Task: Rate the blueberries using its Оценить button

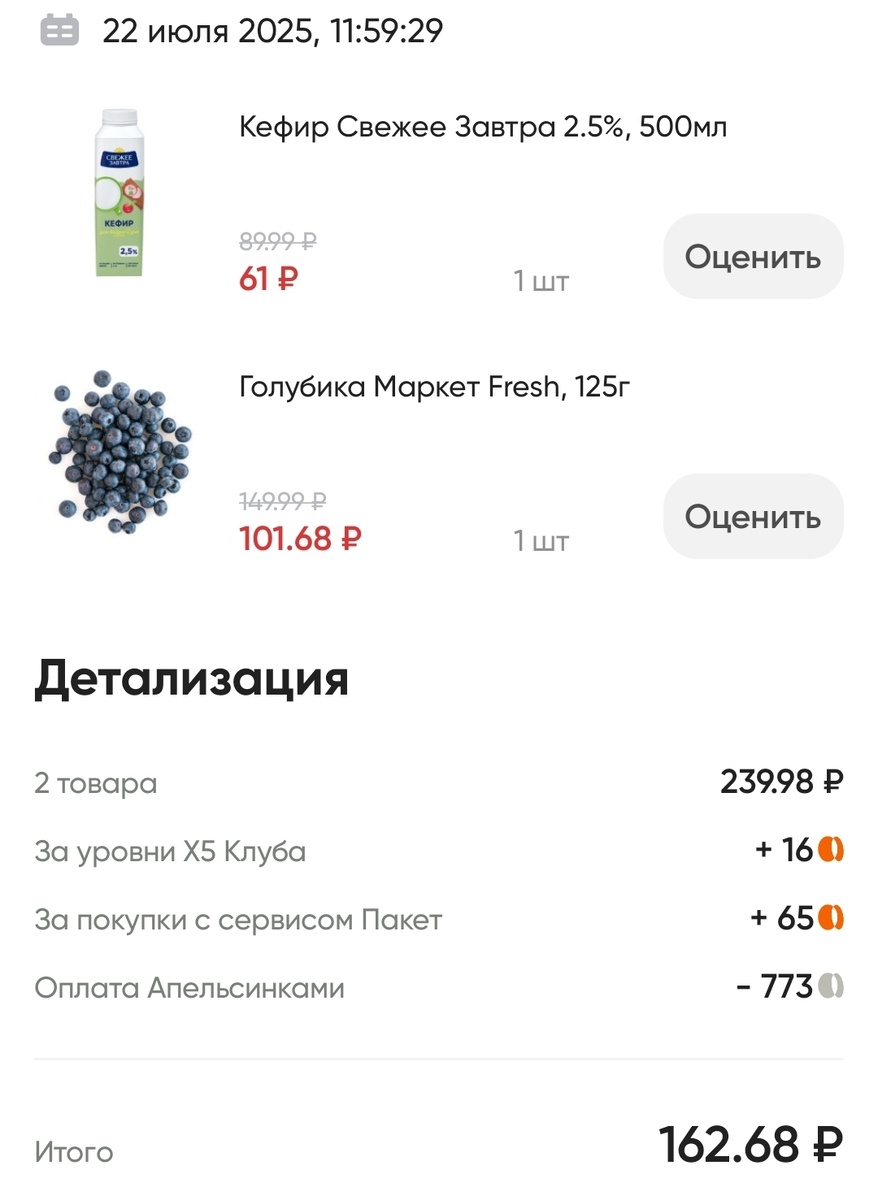Action: 752,516
